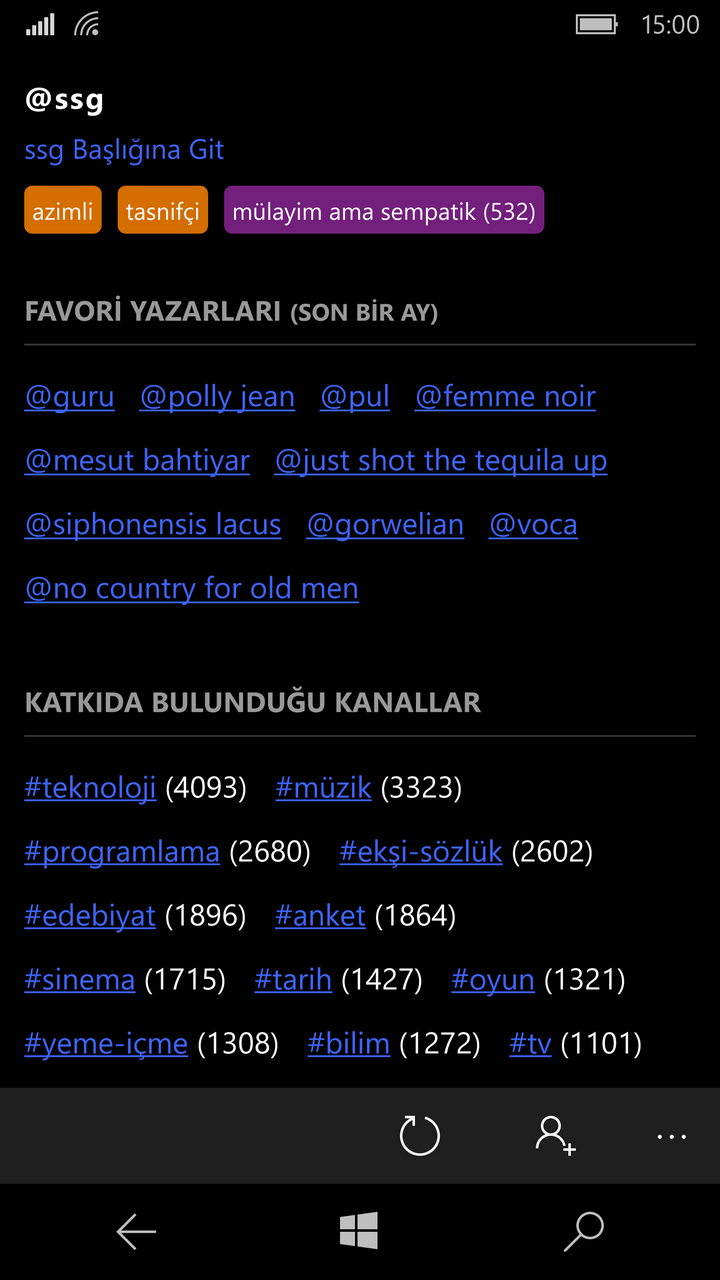Open @no country for old men

191,589
